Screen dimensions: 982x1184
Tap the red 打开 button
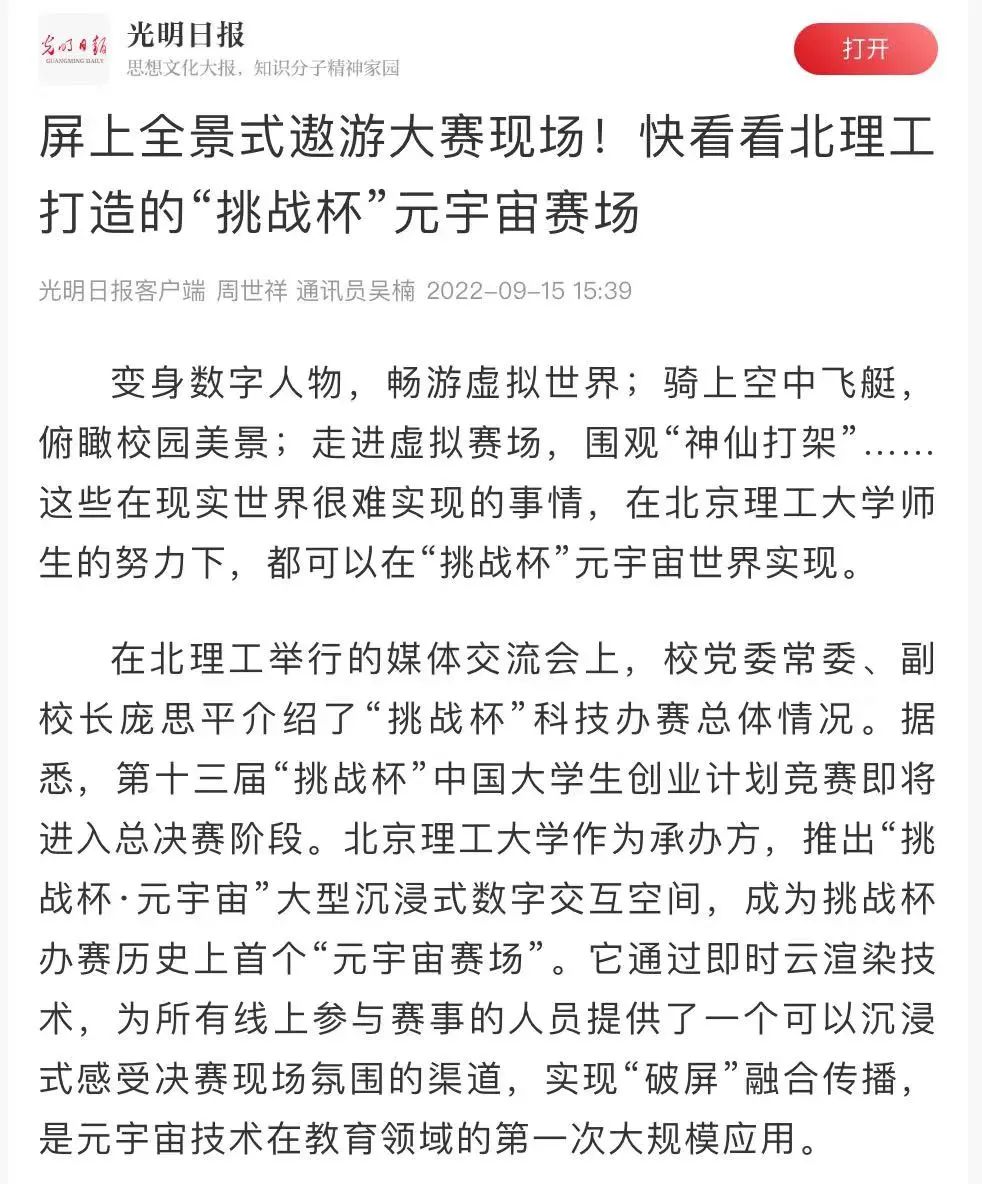[x=865, y=49]
